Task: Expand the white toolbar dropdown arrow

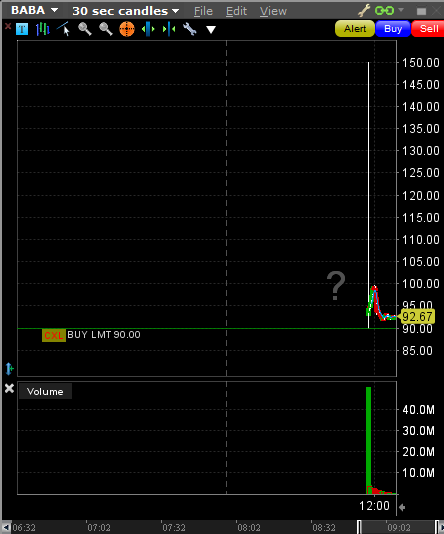Action: [211, 30]
